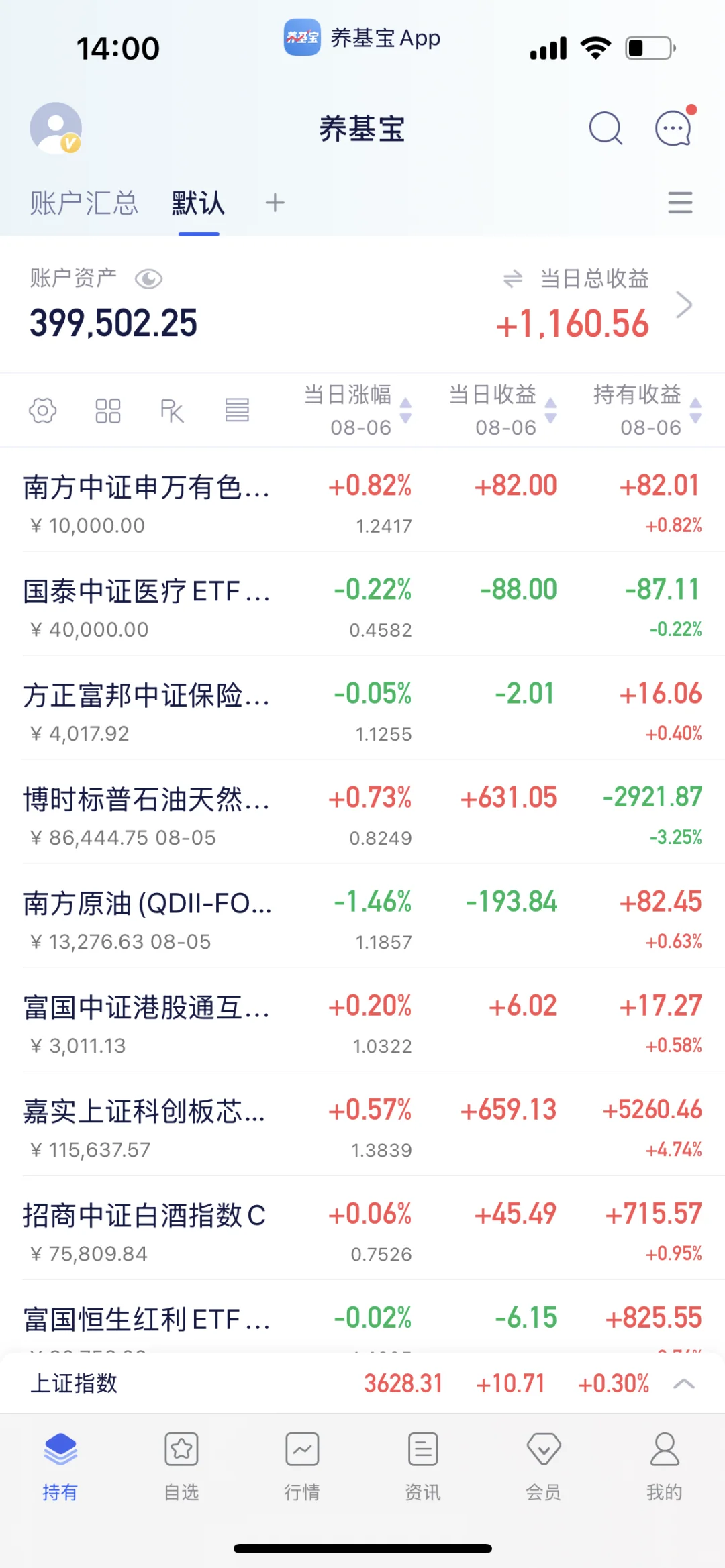Expand the 上证指数 index bar

683,1383
